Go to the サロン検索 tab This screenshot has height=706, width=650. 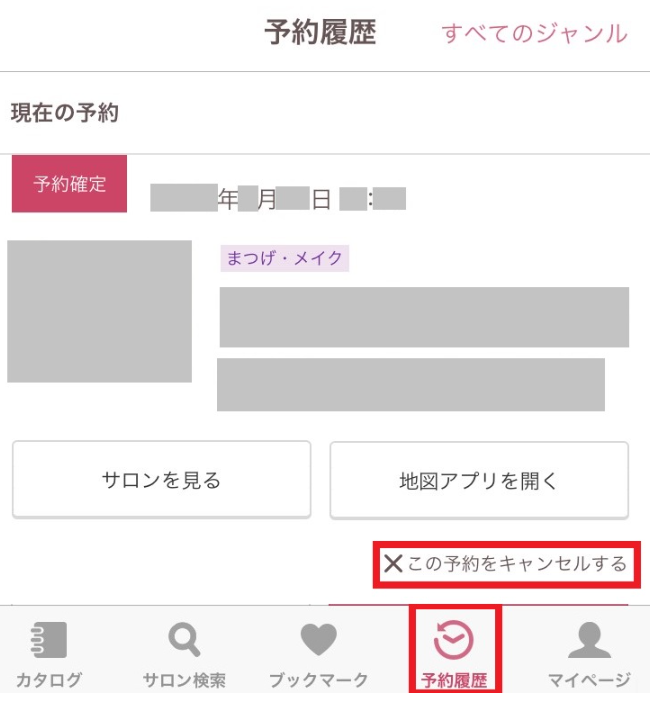point(184,654)
